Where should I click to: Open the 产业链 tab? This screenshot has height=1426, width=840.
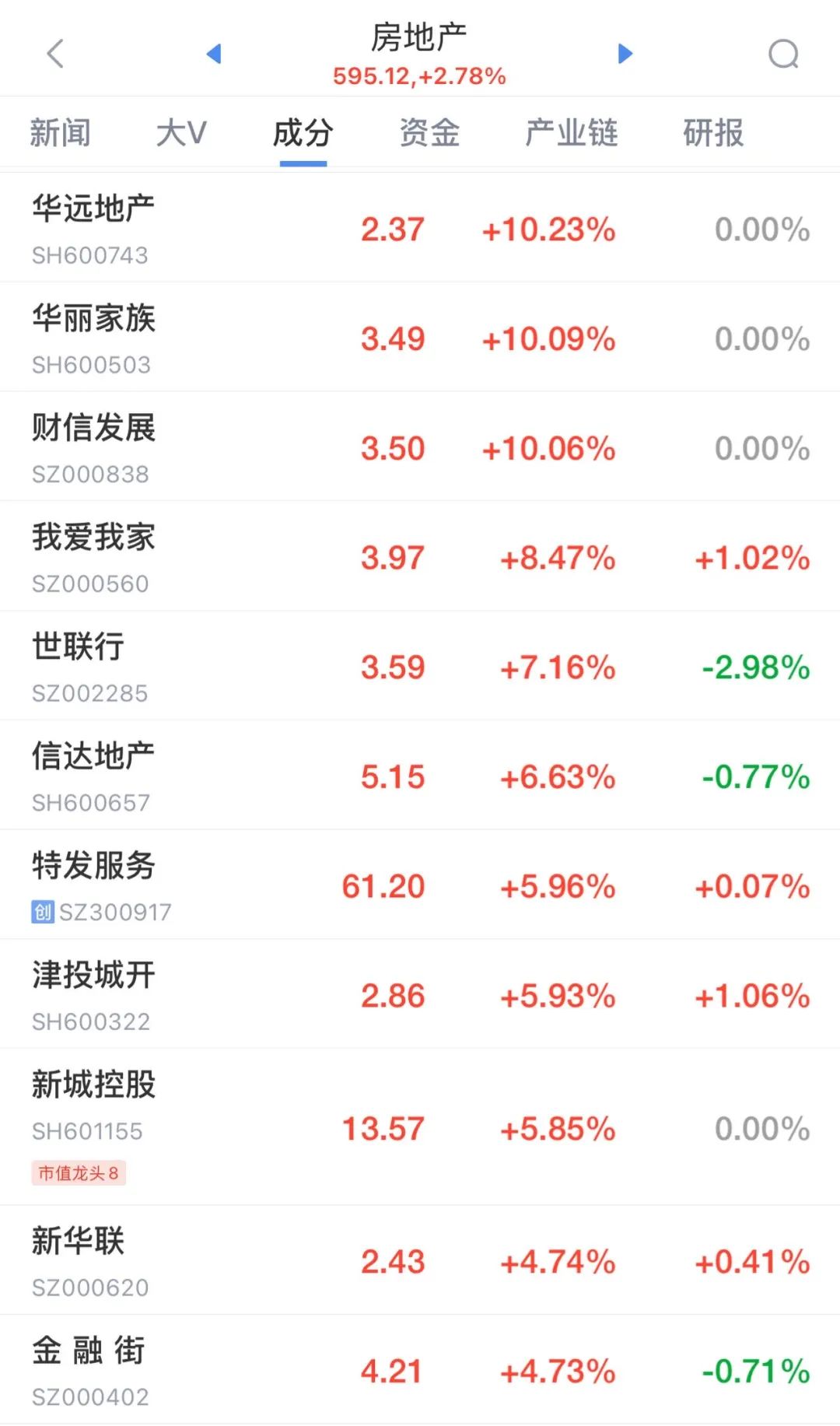pyautogui.click(x=572, y=132)
